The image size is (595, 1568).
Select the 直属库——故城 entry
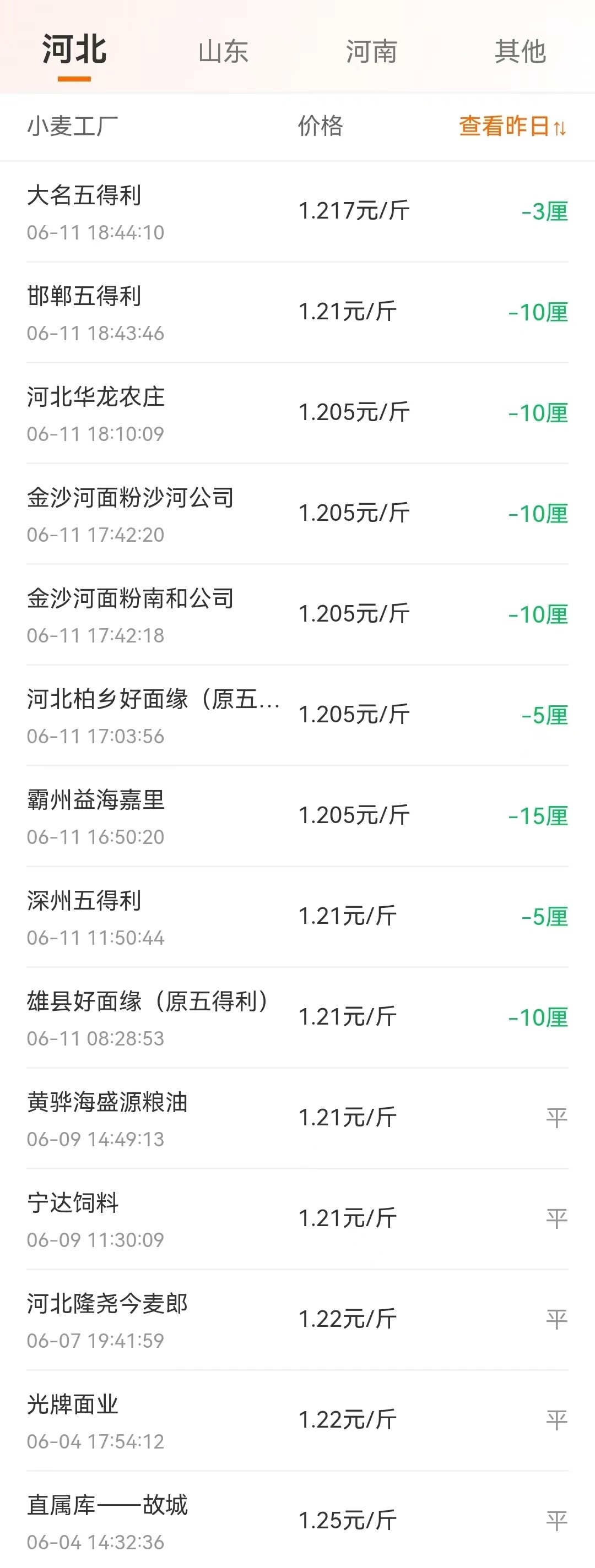point(297,1521)
